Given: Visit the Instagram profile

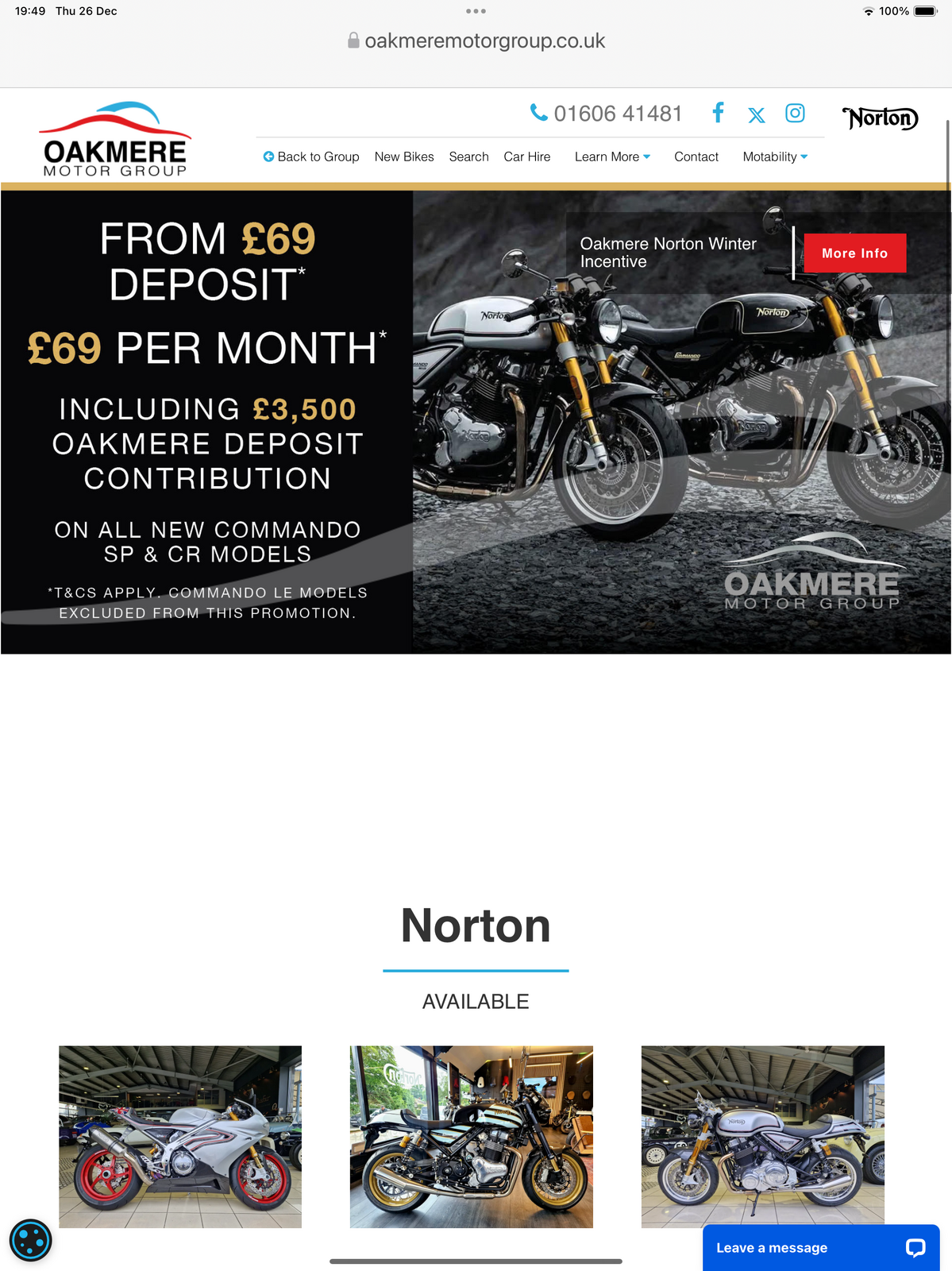Looking at the screenshot, I should coord(795,113).
